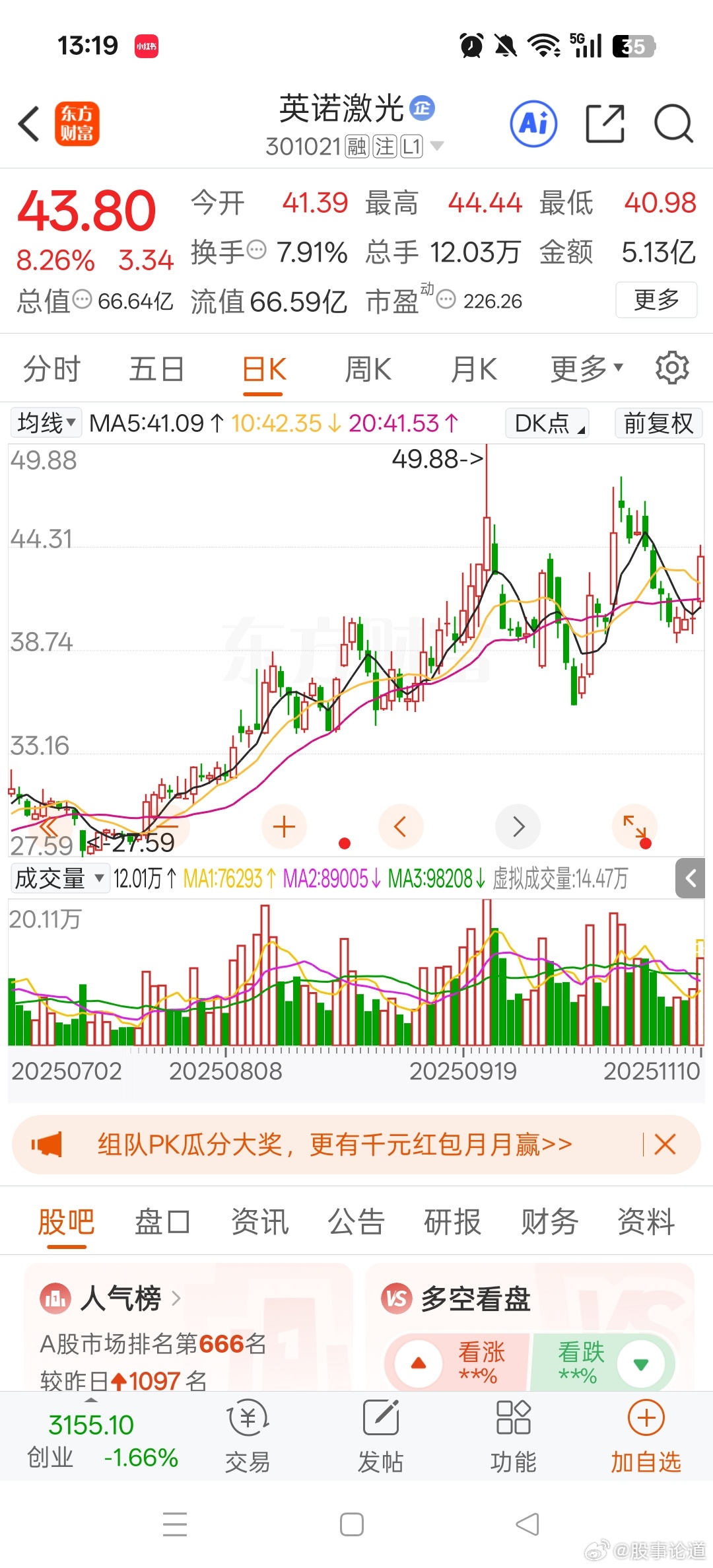Switch to the 资讯 tab
Screen dimensions: 713x1568
(259, 1221)
